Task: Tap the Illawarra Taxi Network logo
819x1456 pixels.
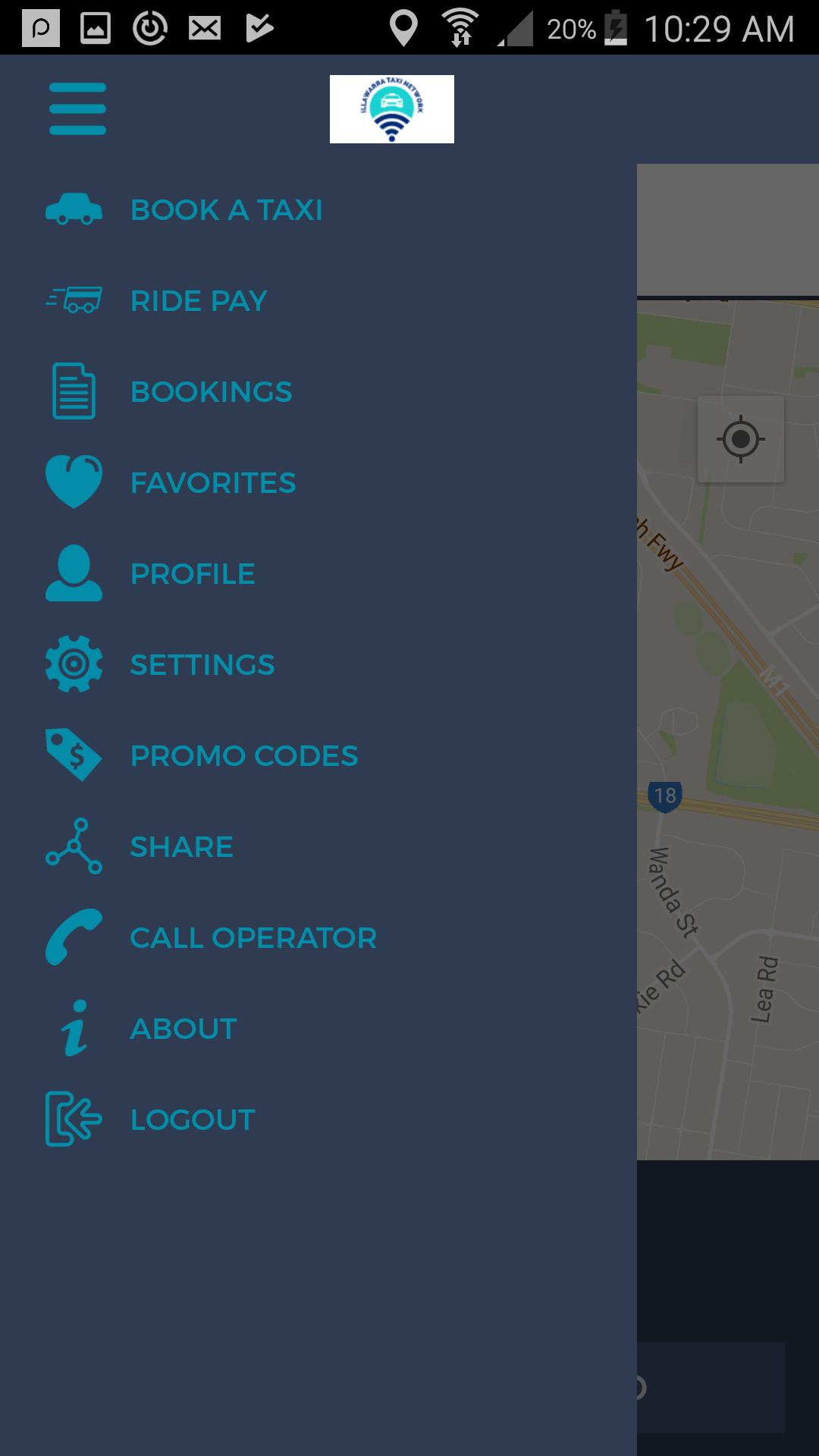Action: [x=391, y=108]
